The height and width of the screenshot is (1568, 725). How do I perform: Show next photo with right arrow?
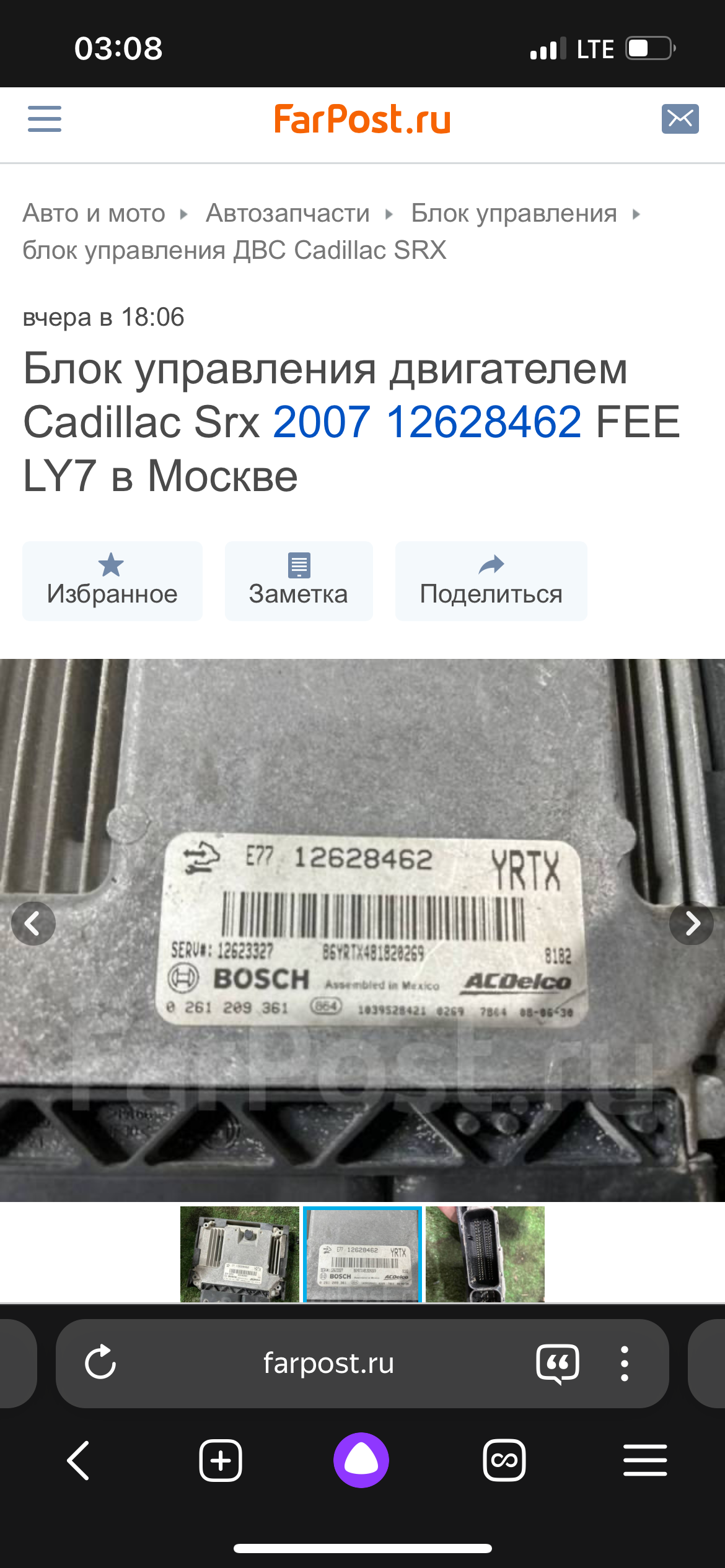(x=692, y=923)
